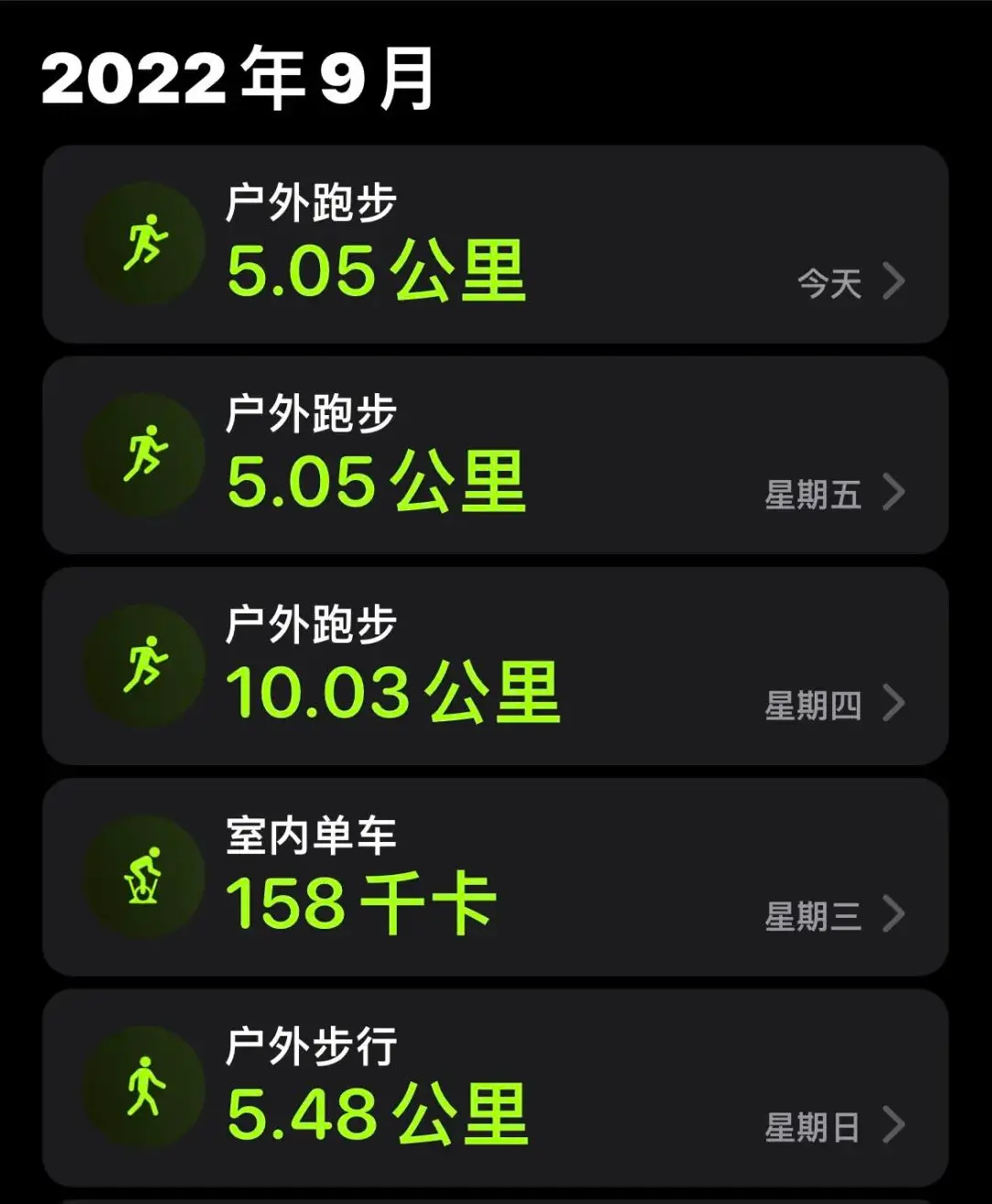View Thursday's 10.03 km outdoor run
Viewport: 992px width, 1204px height.
[495, 666]
